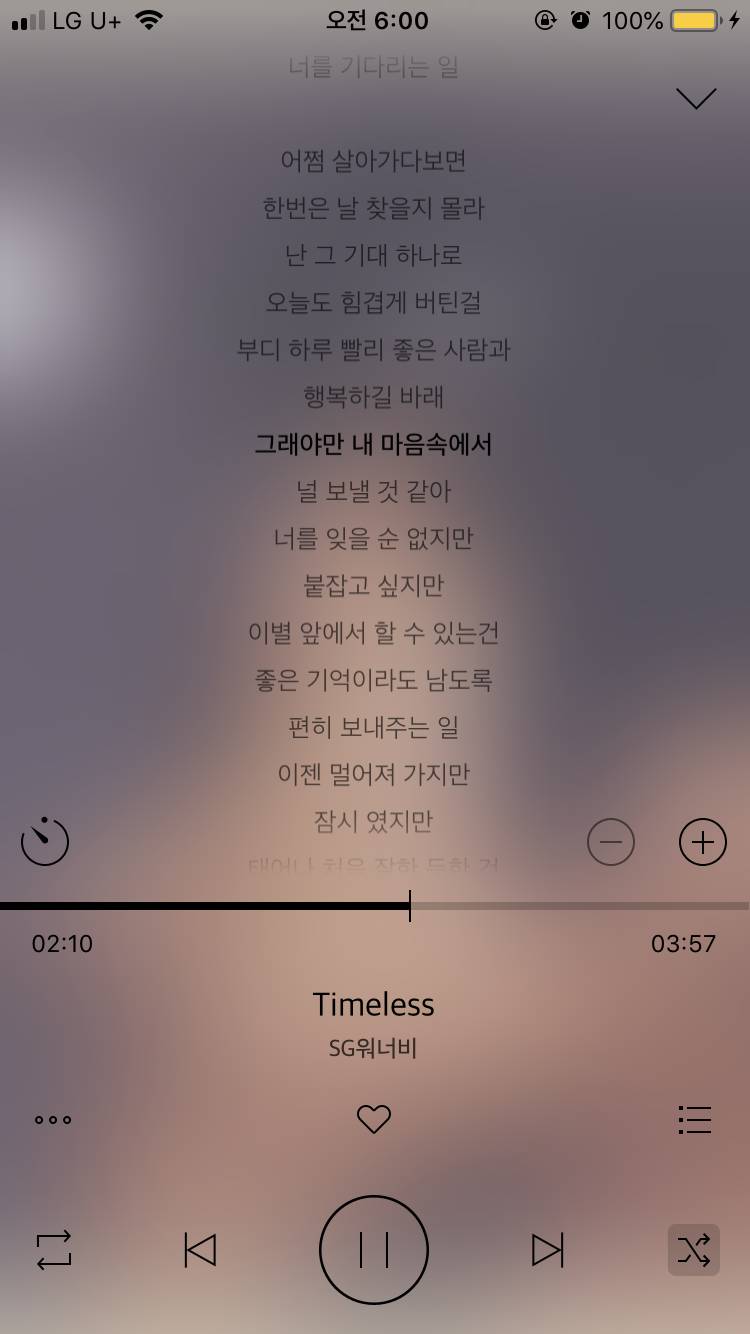This screenshot has height=1334, width=750.
Task: Toggle repeat mode
Action: pyautogui.click(x=53, y=1249)
